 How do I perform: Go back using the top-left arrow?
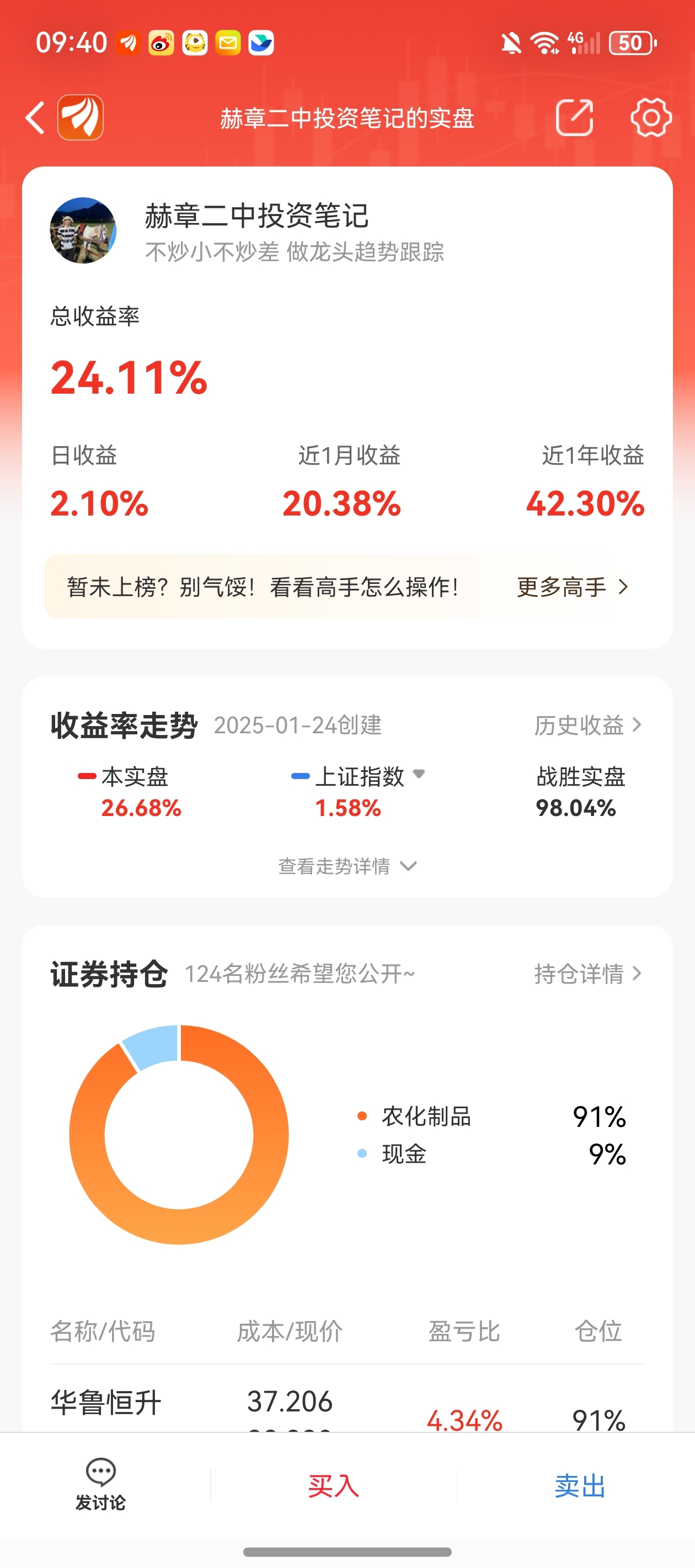35,117
